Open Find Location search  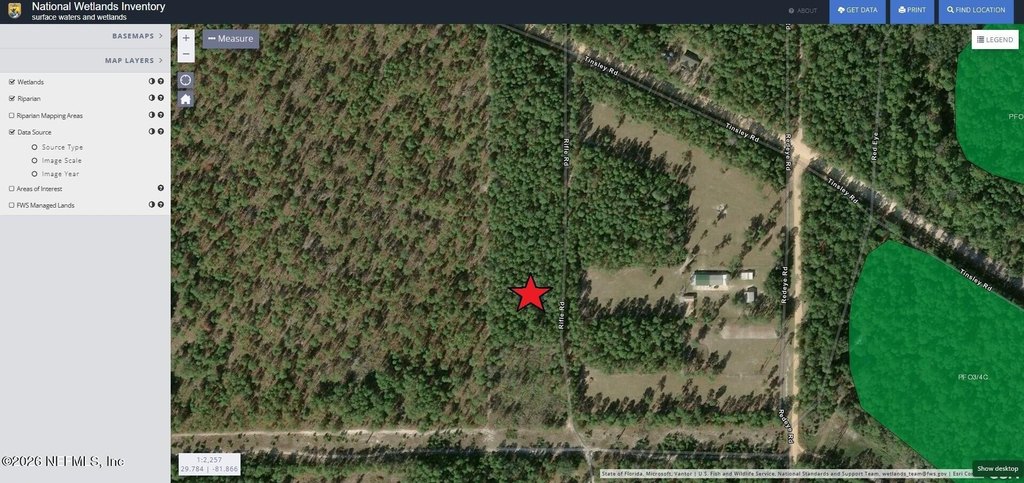tap(976, 10)
